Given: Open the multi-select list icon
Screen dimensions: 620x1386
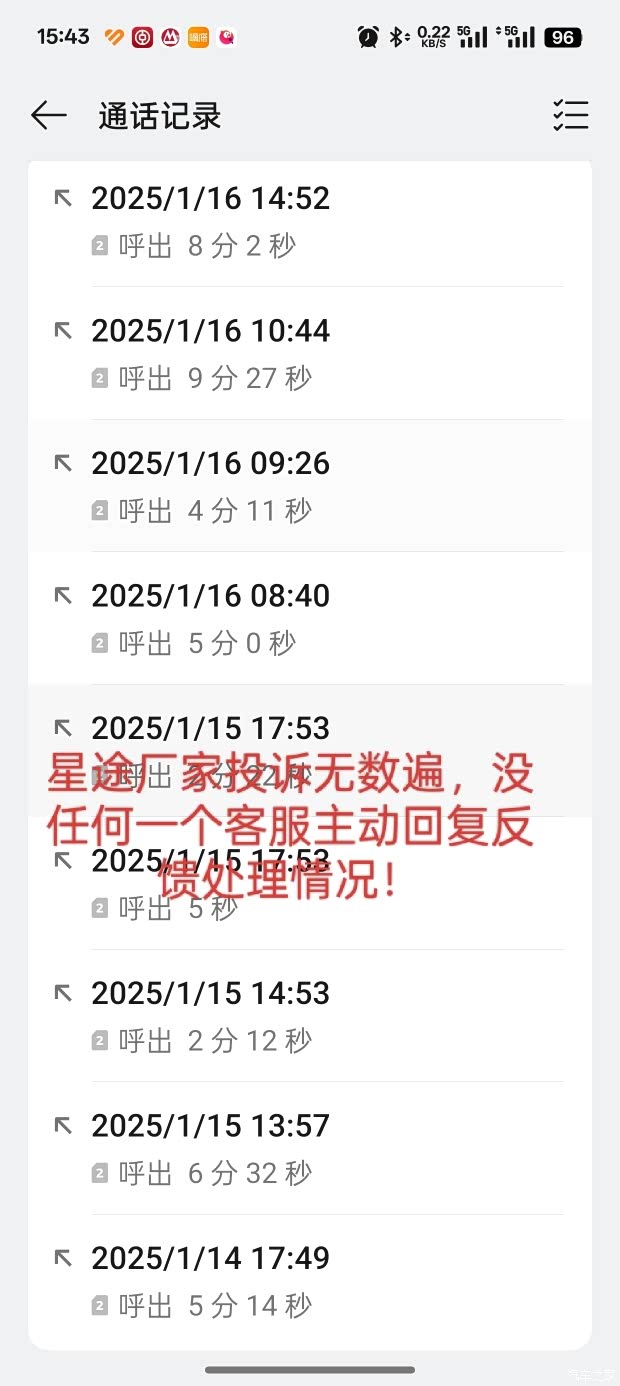Looking at the screenshot, I should pyautogui.click(x=570, y=116).
